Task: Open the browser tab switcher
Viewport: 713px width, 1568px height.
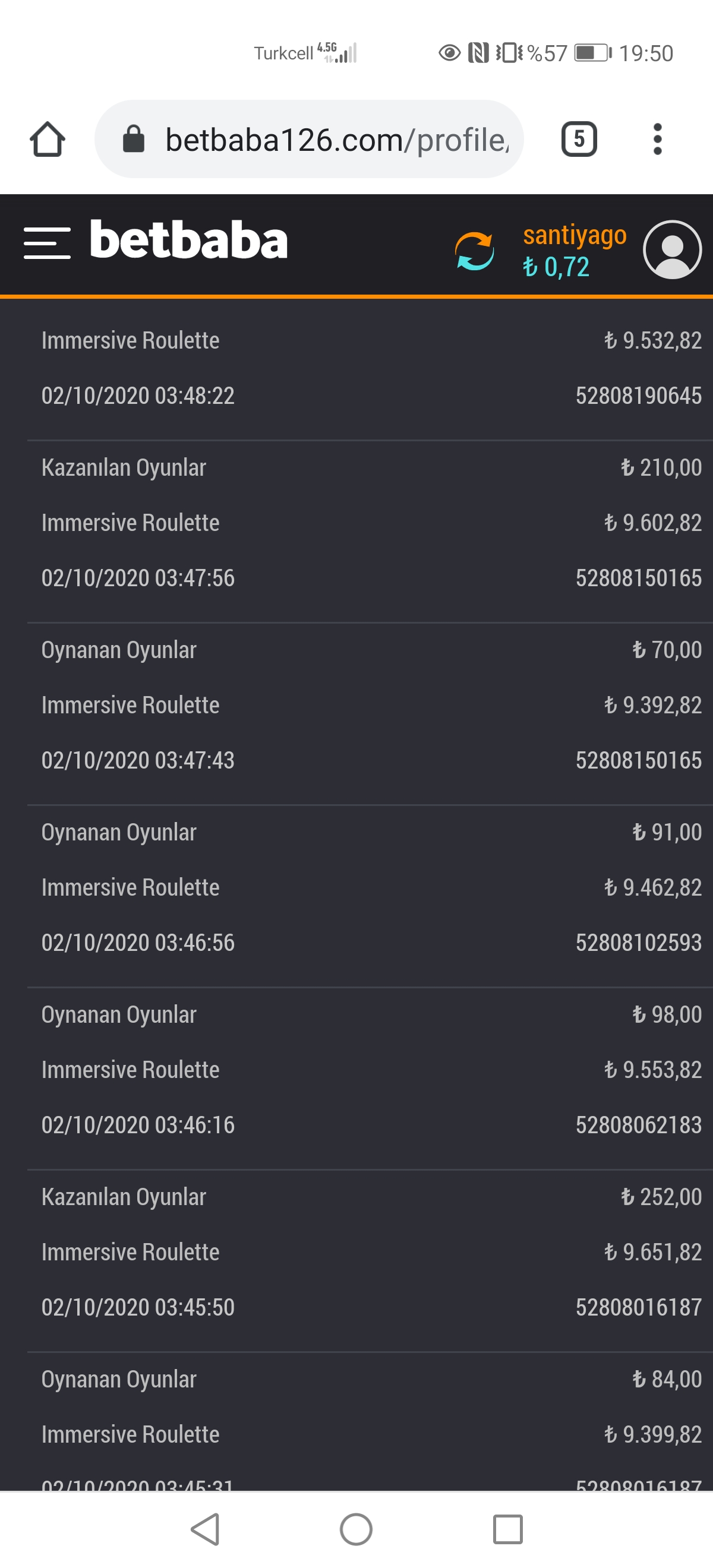Action: coord(579,140)
